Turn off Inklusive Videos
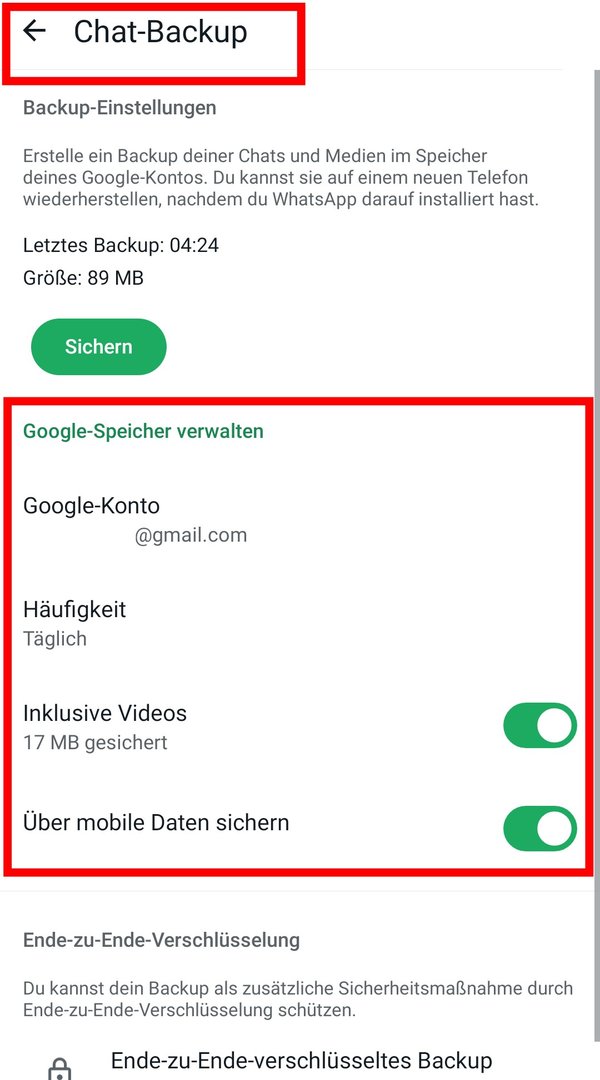The width and height of the screenshot is (600, 1080). 539,726
